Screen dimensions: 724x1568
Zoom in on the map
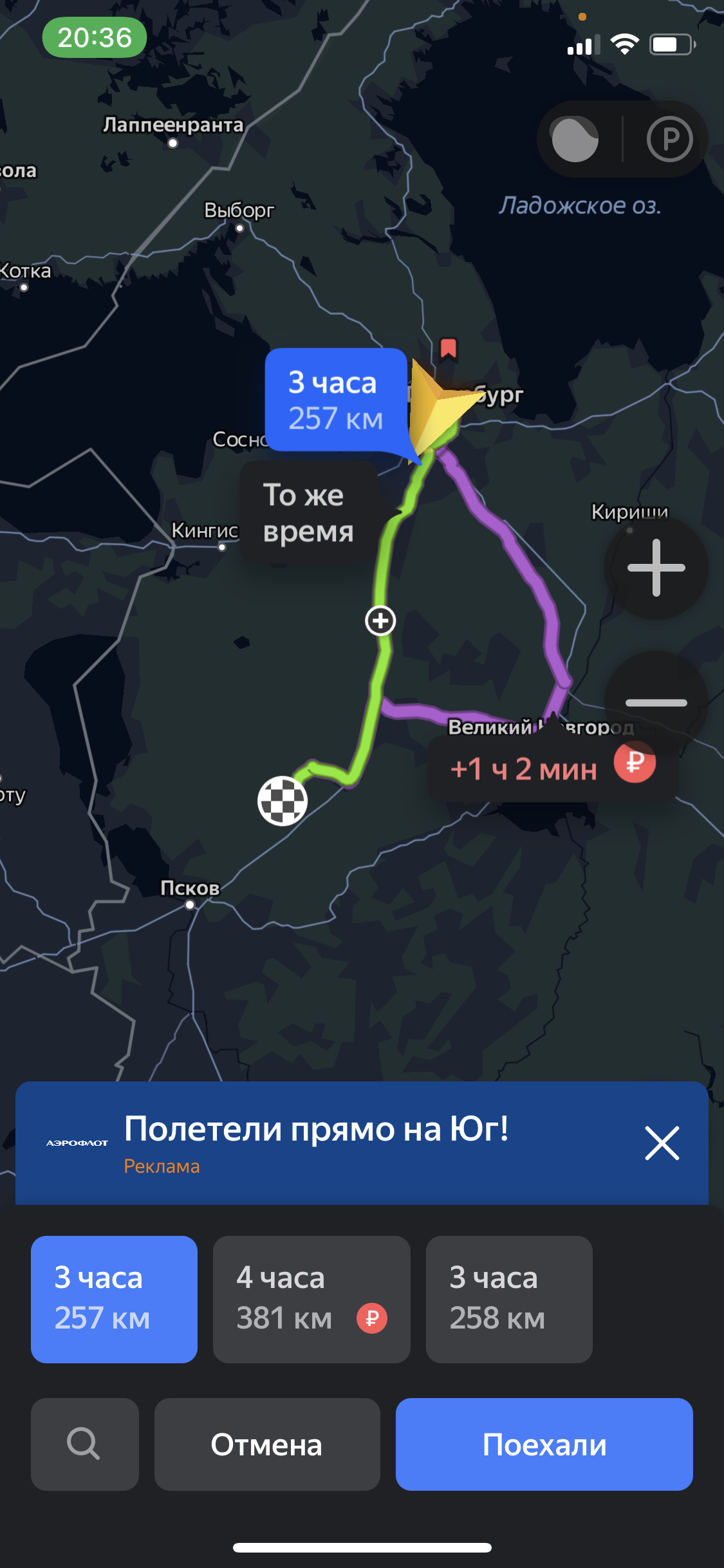coord(656,568)
